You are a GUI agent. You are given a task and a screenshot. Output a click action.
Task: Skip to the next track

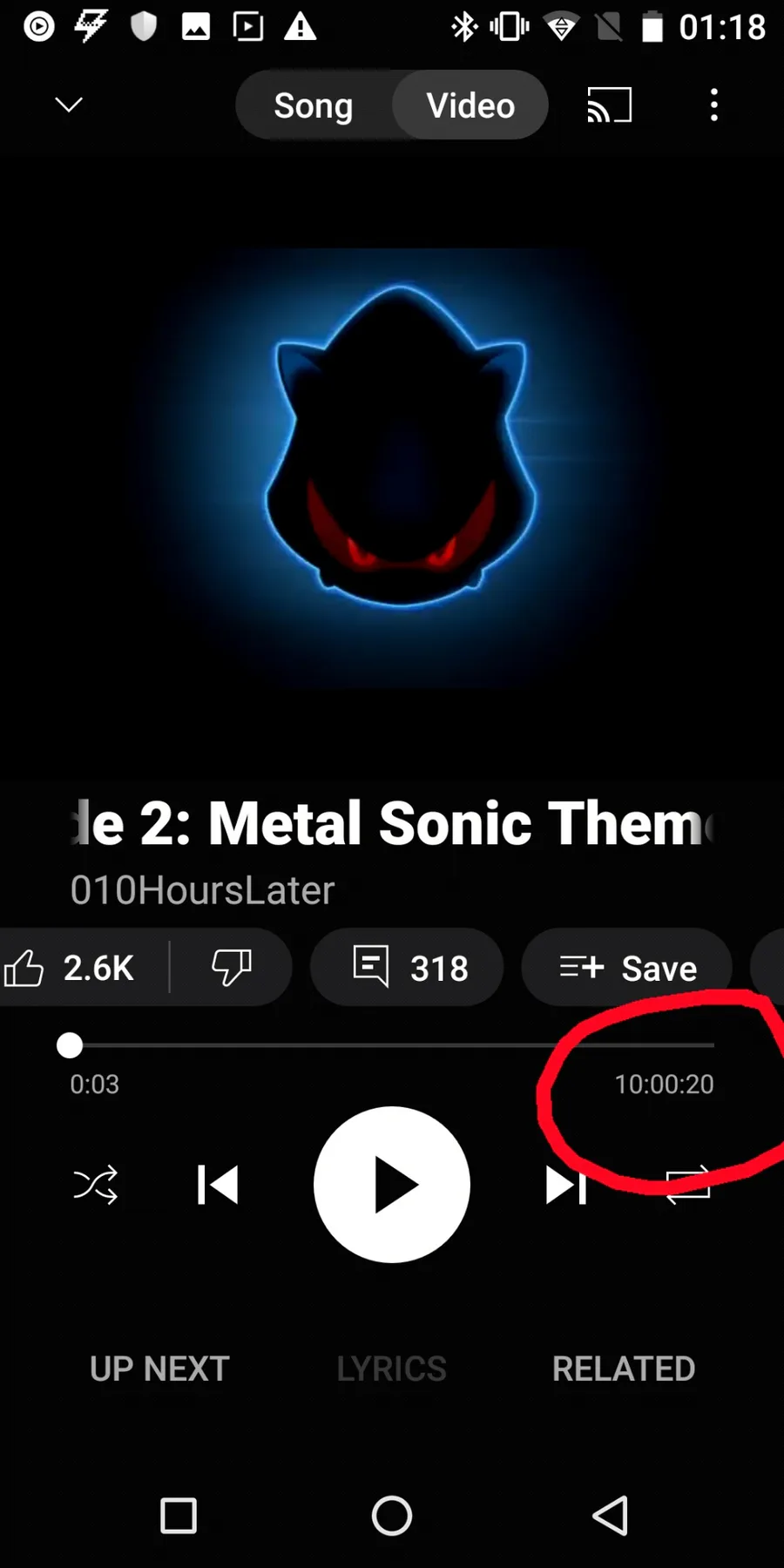coord(566,1185)
